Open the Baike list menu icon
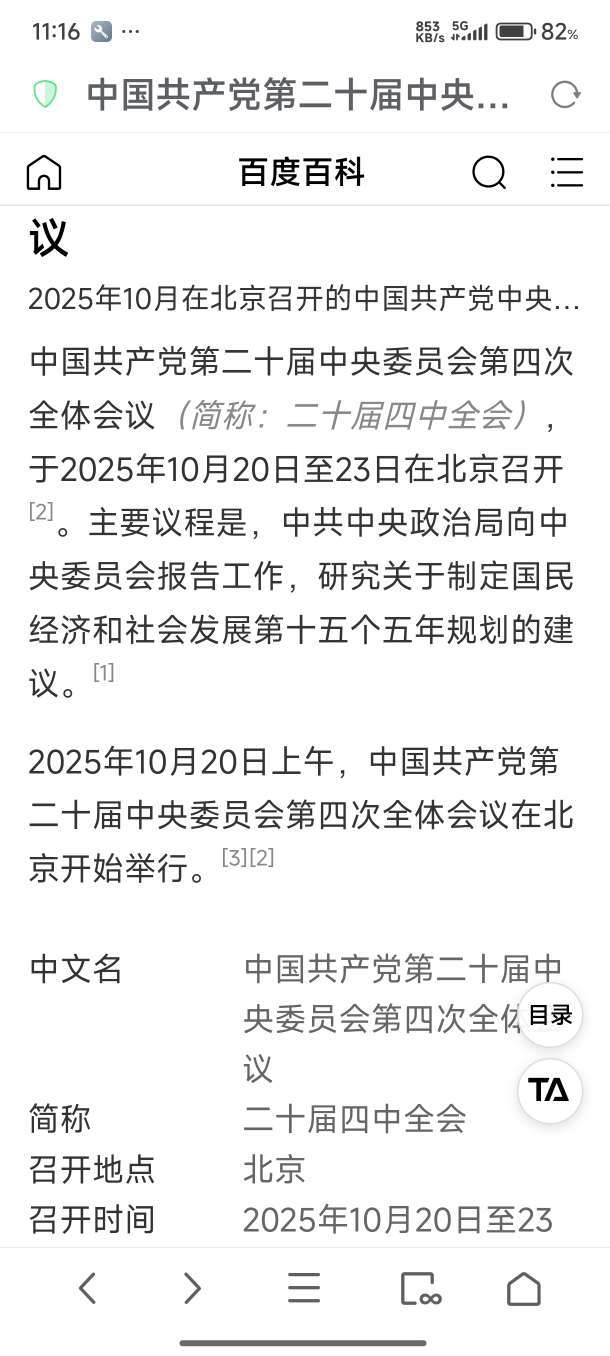Image resolution: width=610 pixels, height=1356 pixels. [566, 173]
